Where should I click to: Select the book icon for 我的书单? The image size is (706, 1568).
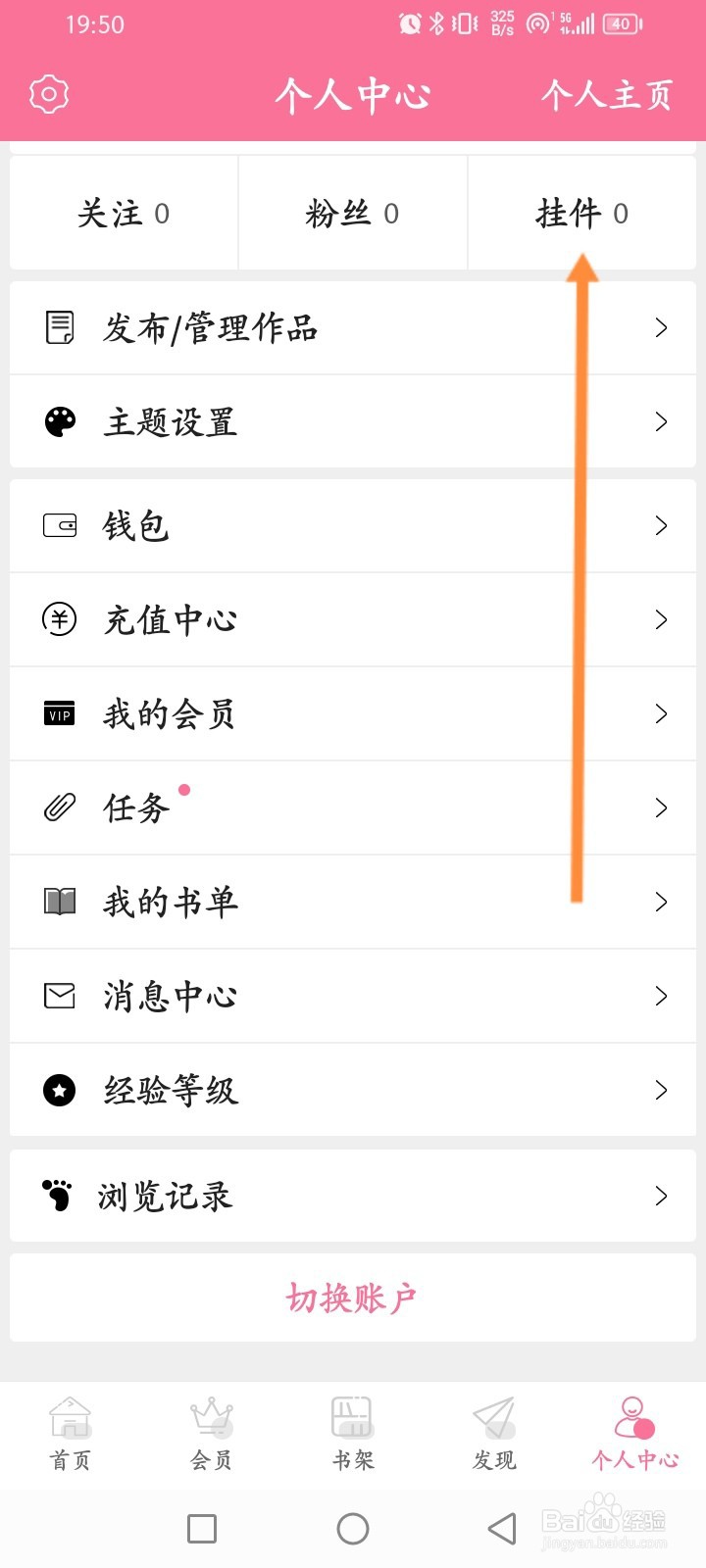pyautogui.click(x=60, y=902)
